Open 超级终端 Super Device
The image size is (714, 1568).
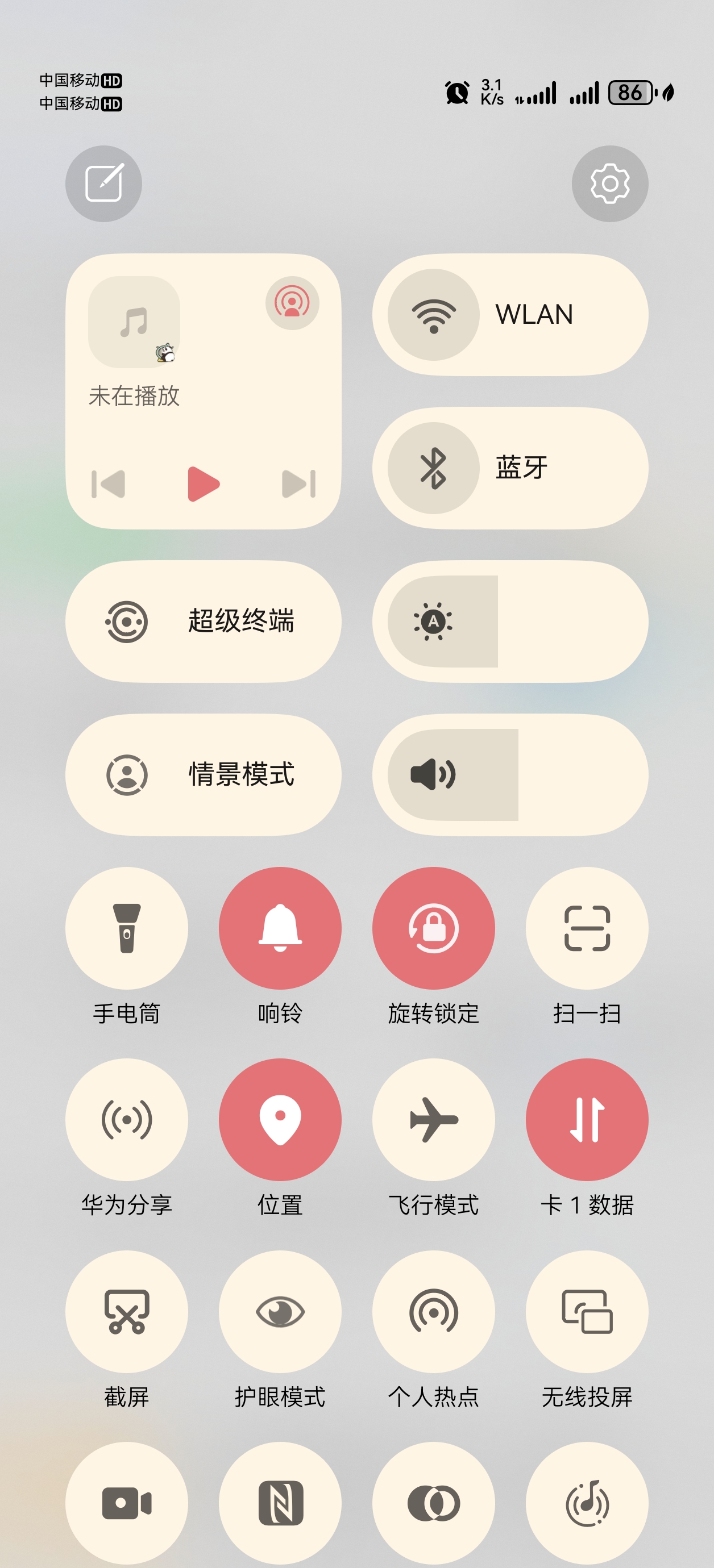pyautogui.click(x=203, y=622)
